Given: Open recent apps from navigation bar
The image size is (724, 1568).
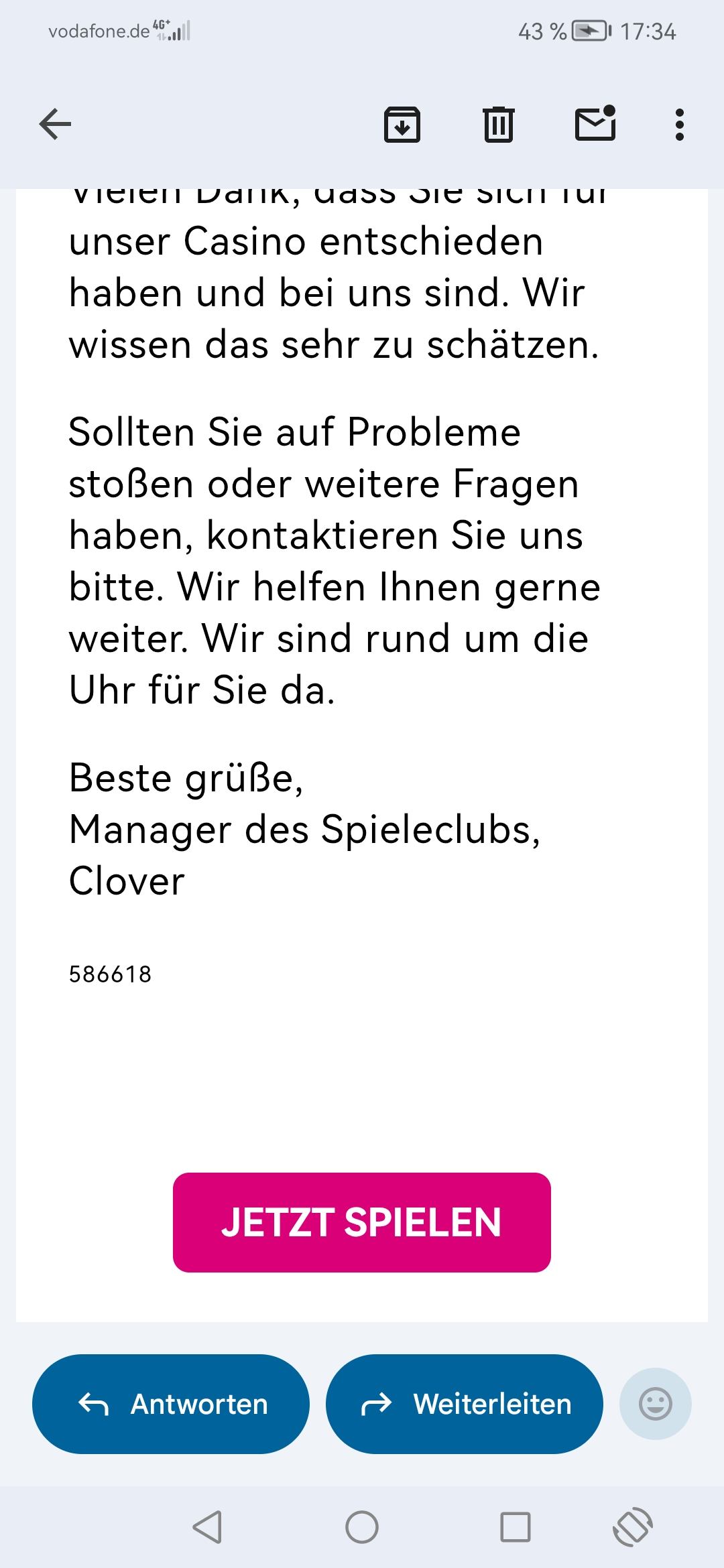Looking at the screenshot, I should [515, 1528].
